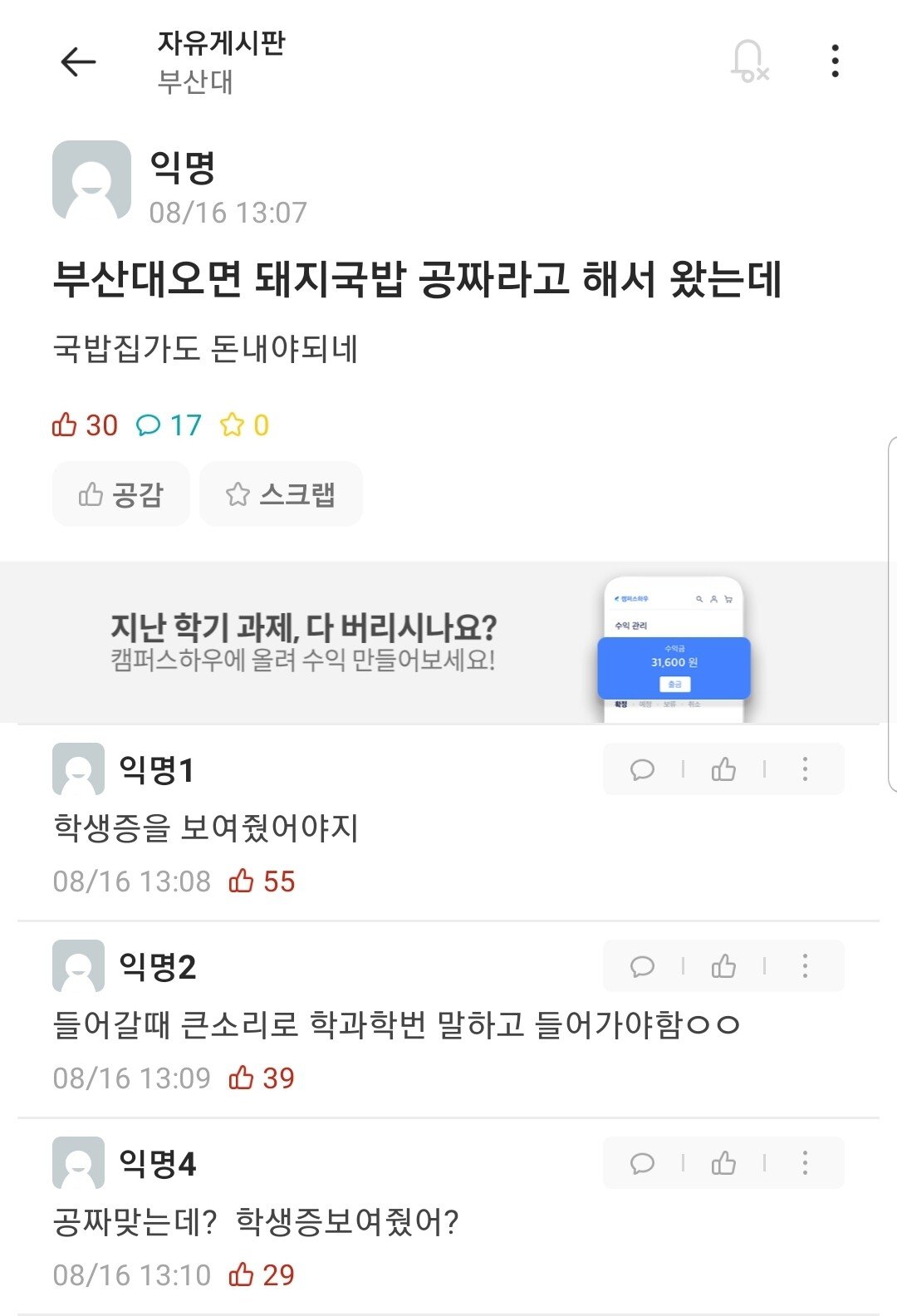Open the post overflow menu
The height and width of the screenshot is (1316, 897).
[x=835, y=61]
